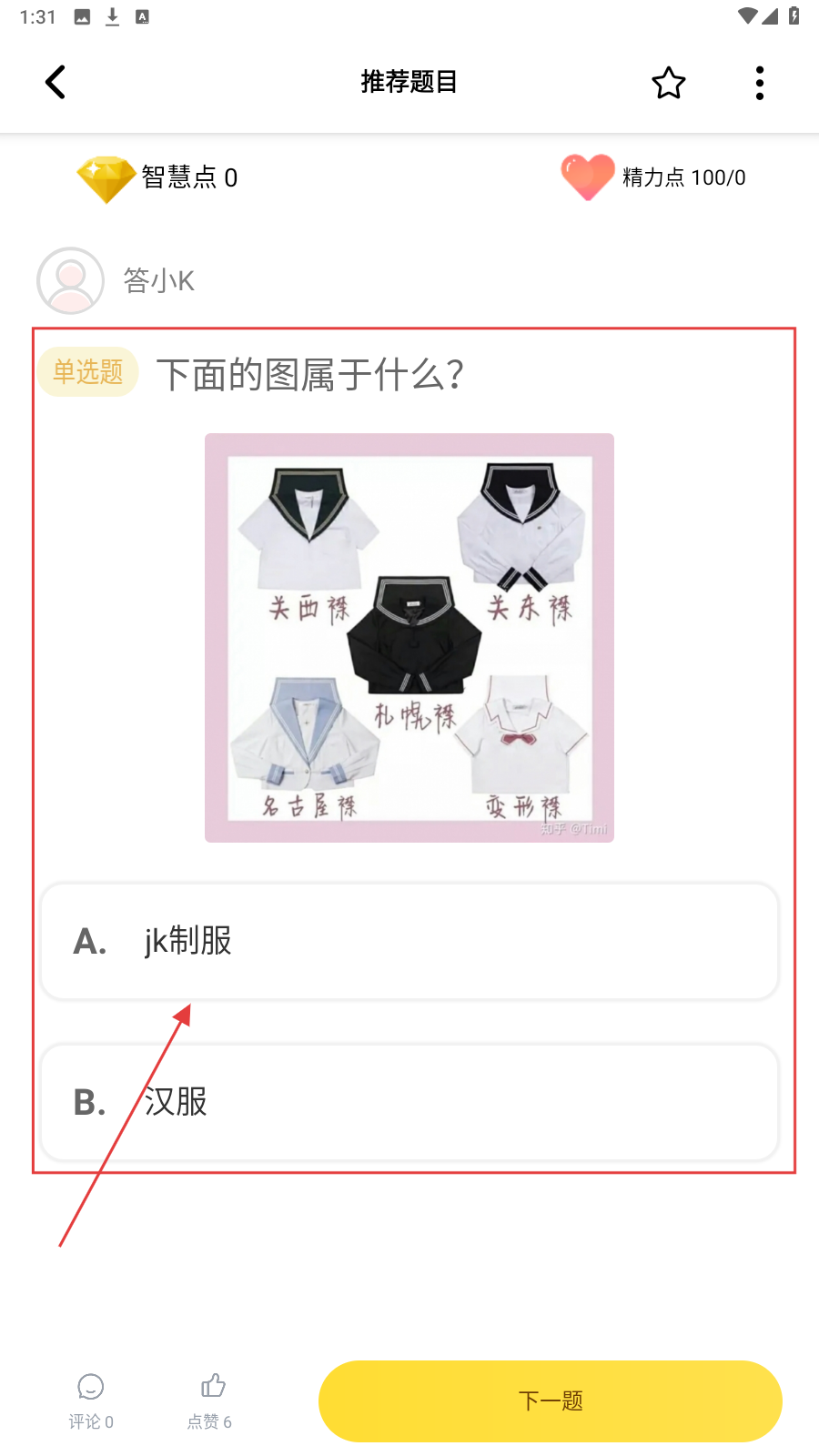Open the profile of 答小K
The image size is (819, 1456).
point(70,280)
